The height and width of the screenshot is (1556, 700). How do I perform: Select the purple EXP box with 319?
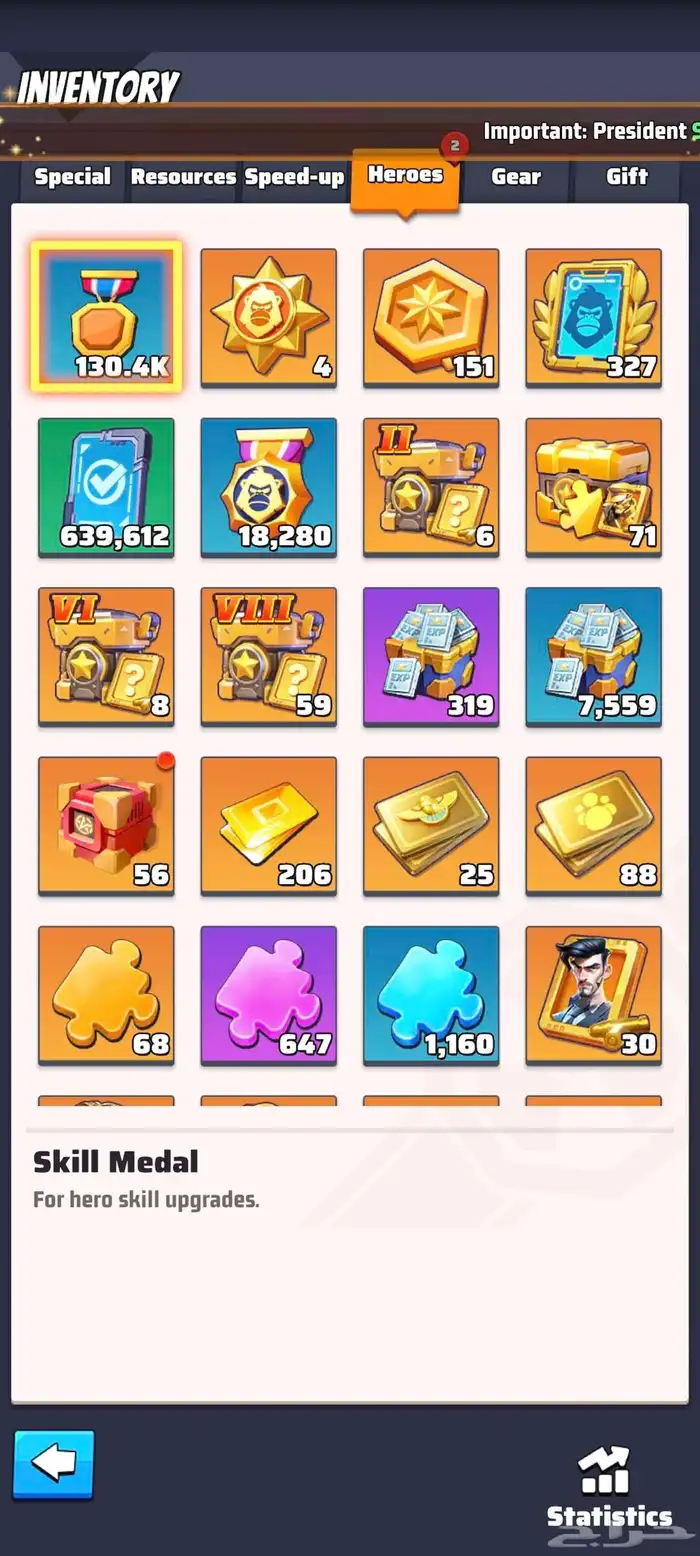[431, 656]
